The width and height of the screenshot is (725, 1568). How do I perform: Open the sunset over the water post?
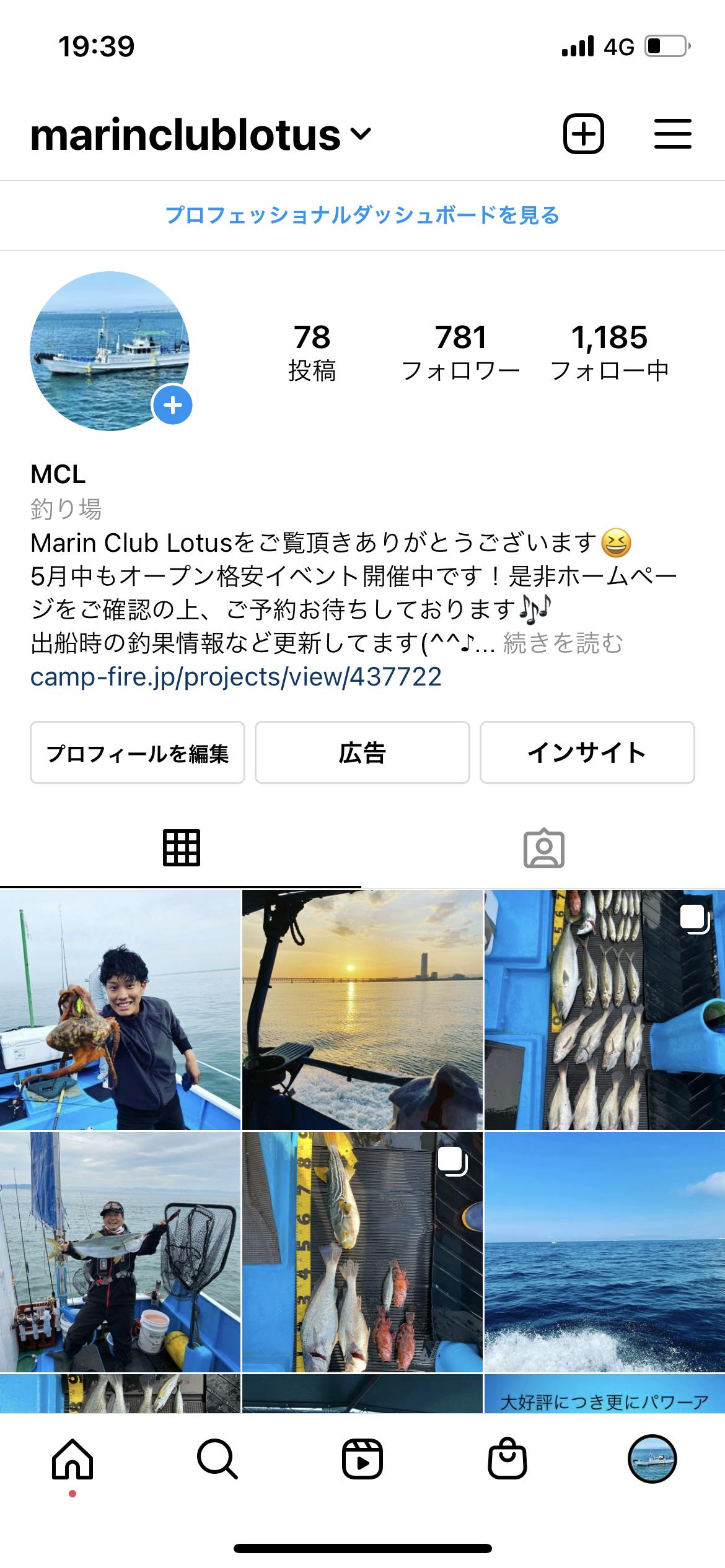coord(362,1010)
